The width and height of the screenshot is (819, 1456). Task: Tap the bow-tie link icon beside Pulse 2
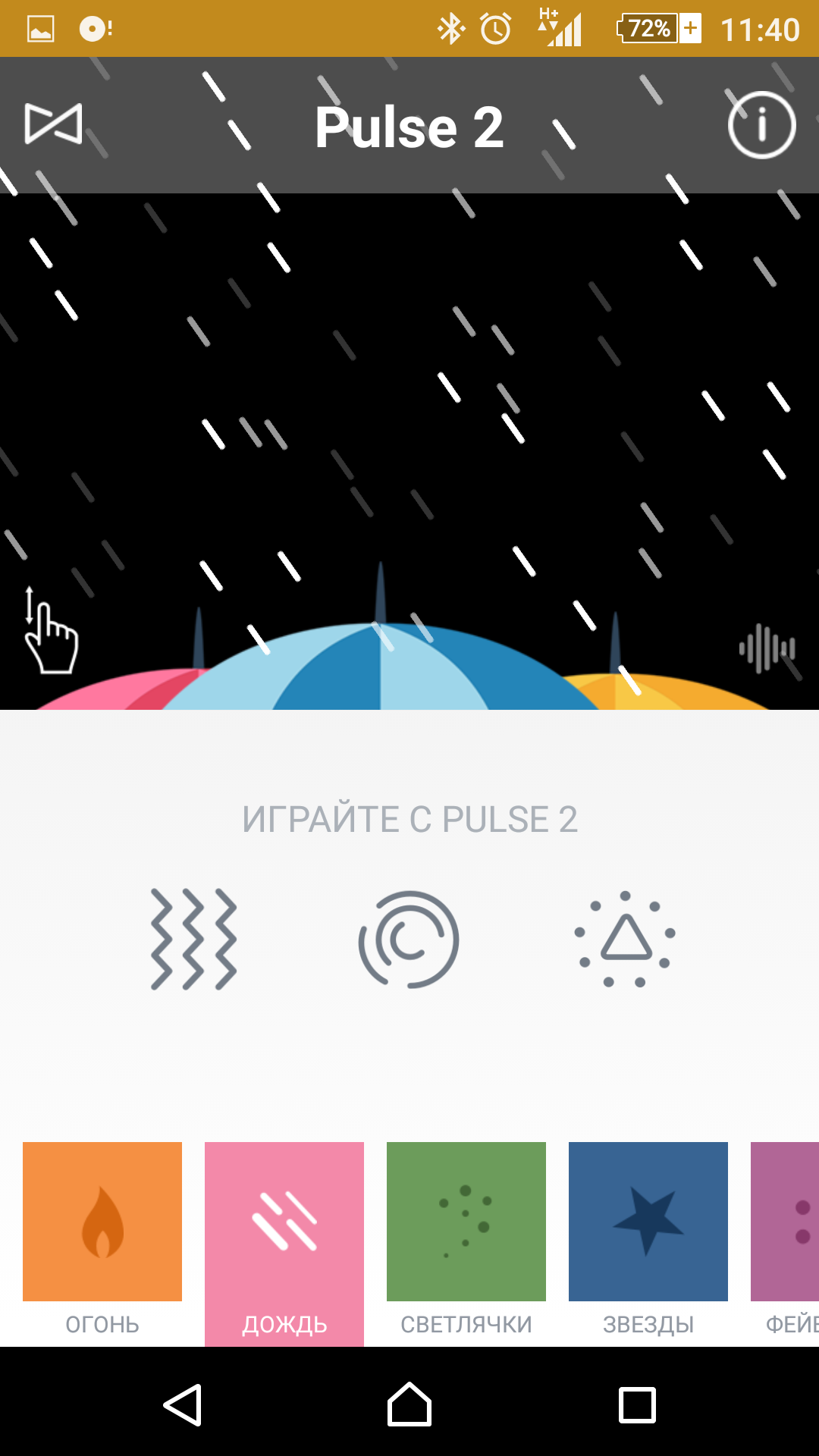[x=53, y=124]
